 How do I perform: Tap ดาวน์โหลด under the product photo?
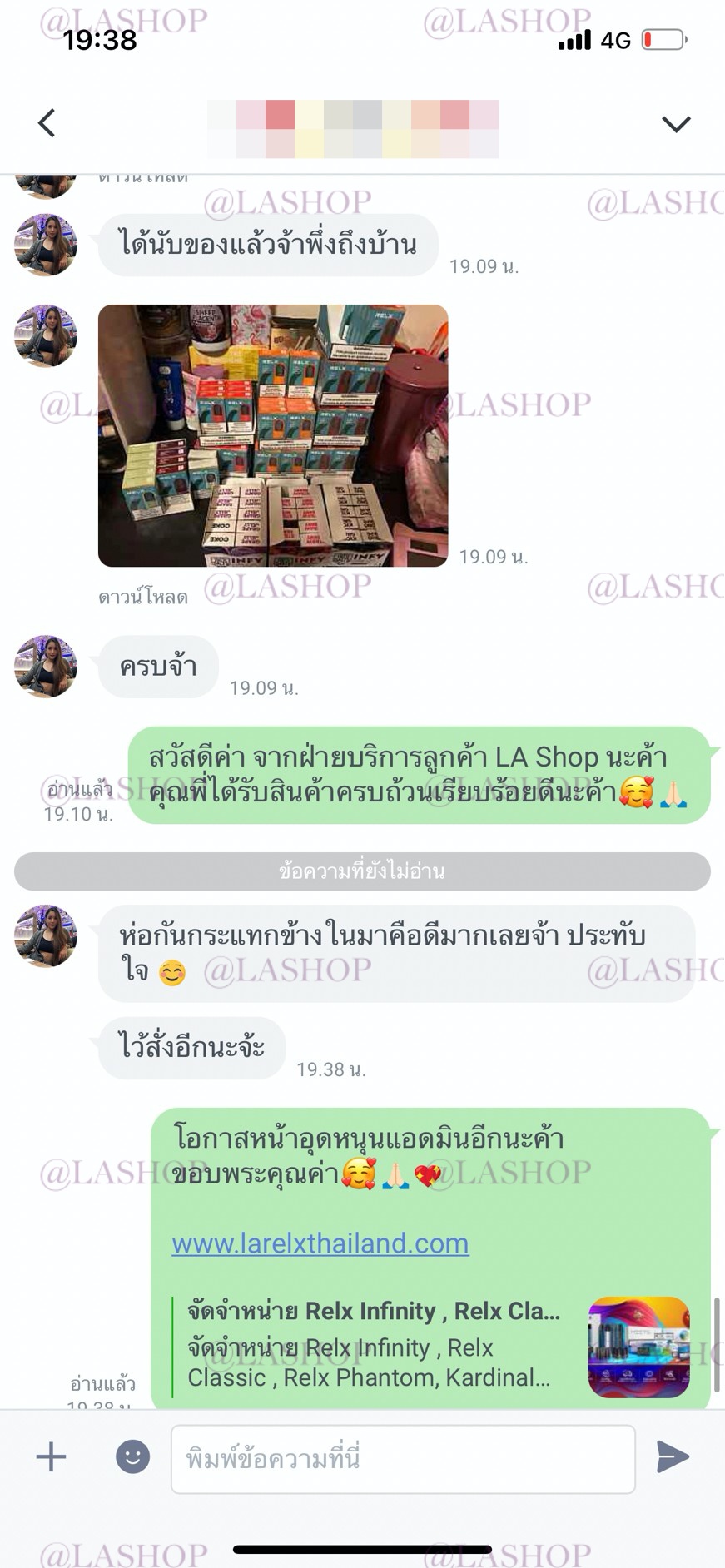[x=143, y=598]
